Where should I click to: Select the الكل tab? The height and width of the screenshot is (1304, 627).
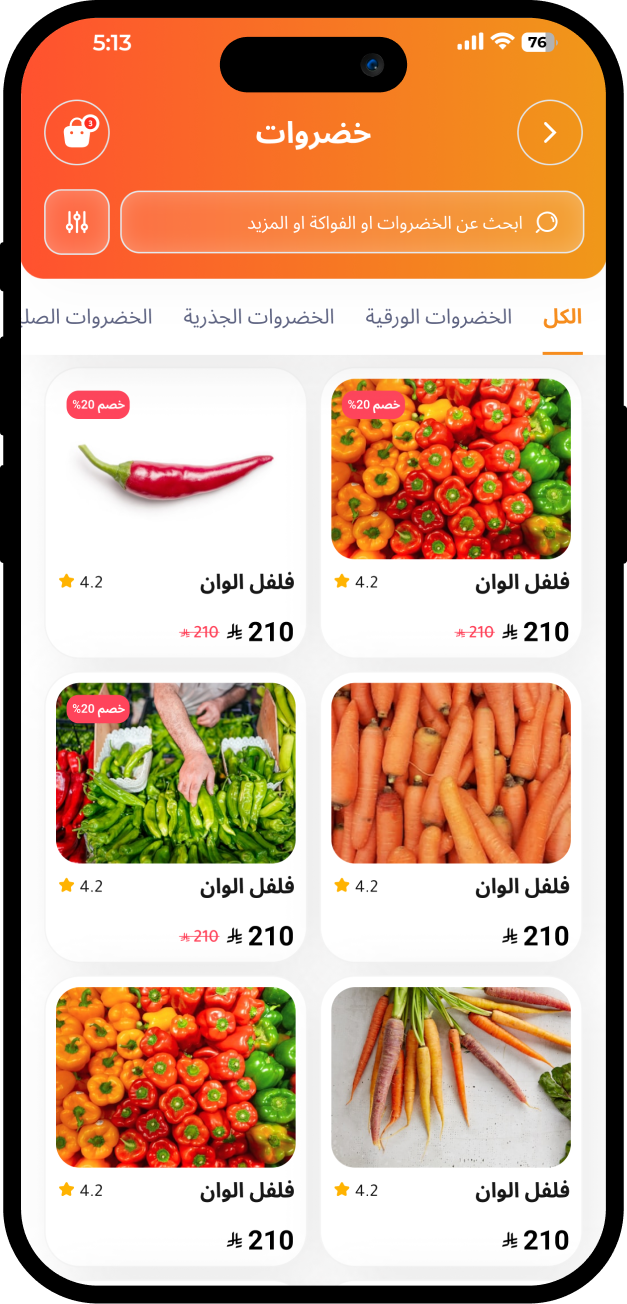pos(562,317)
